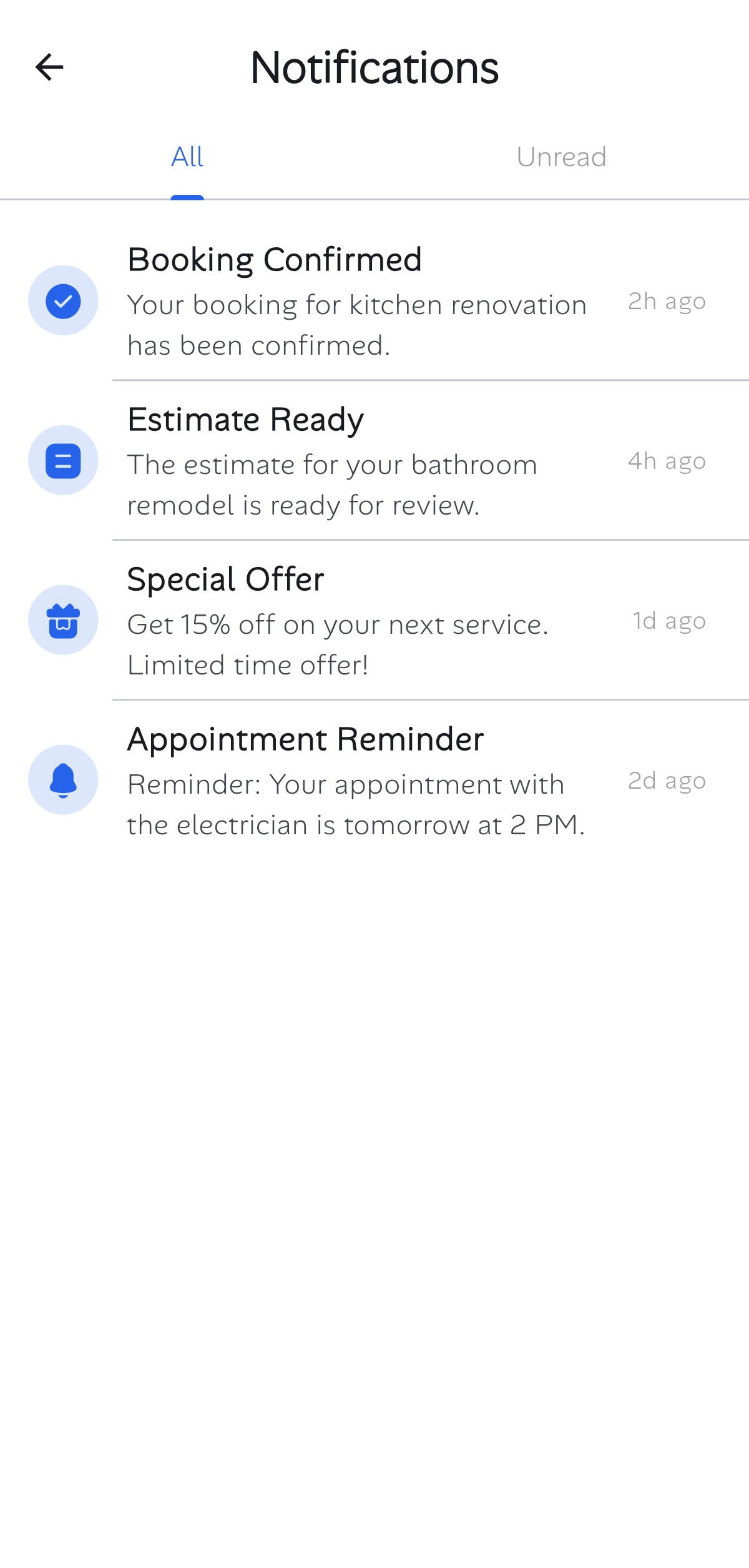Click the 2h ago timestamp

(666, 302)
